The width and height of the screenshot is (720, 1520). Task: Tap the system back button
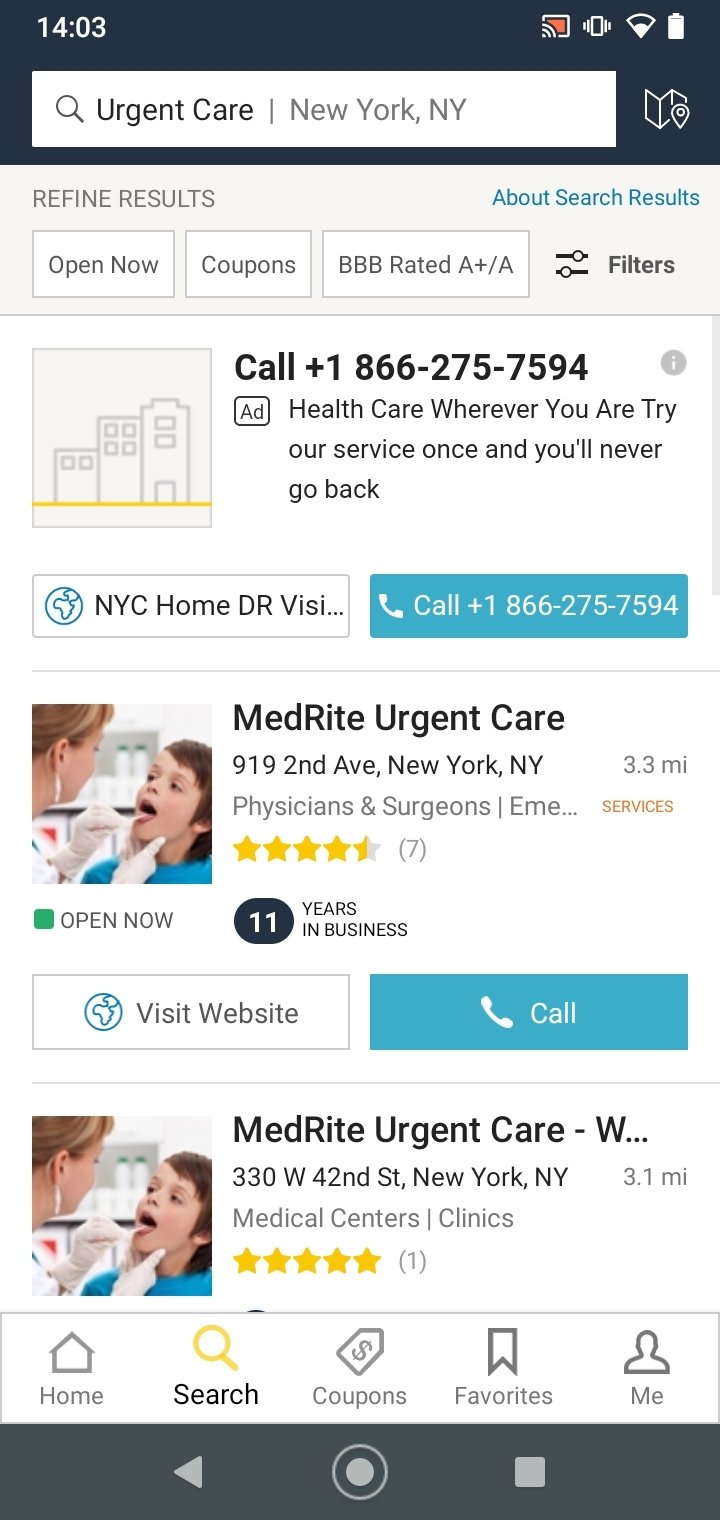tap(188, 1472)
